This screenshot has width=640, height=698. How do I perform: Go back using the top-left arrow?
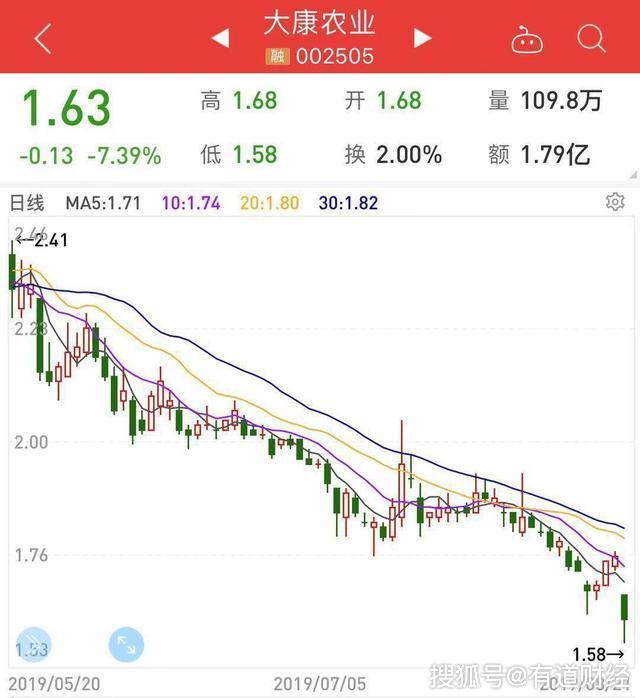(42, 39)
